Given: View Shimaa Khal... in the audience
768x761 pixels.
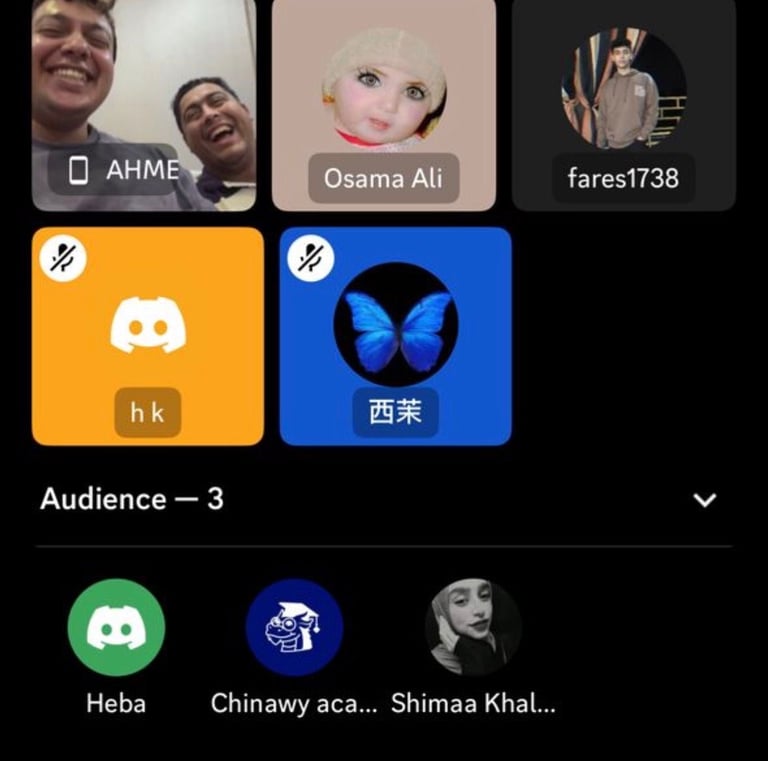Looking at the screenshot, I should (473, 628).
